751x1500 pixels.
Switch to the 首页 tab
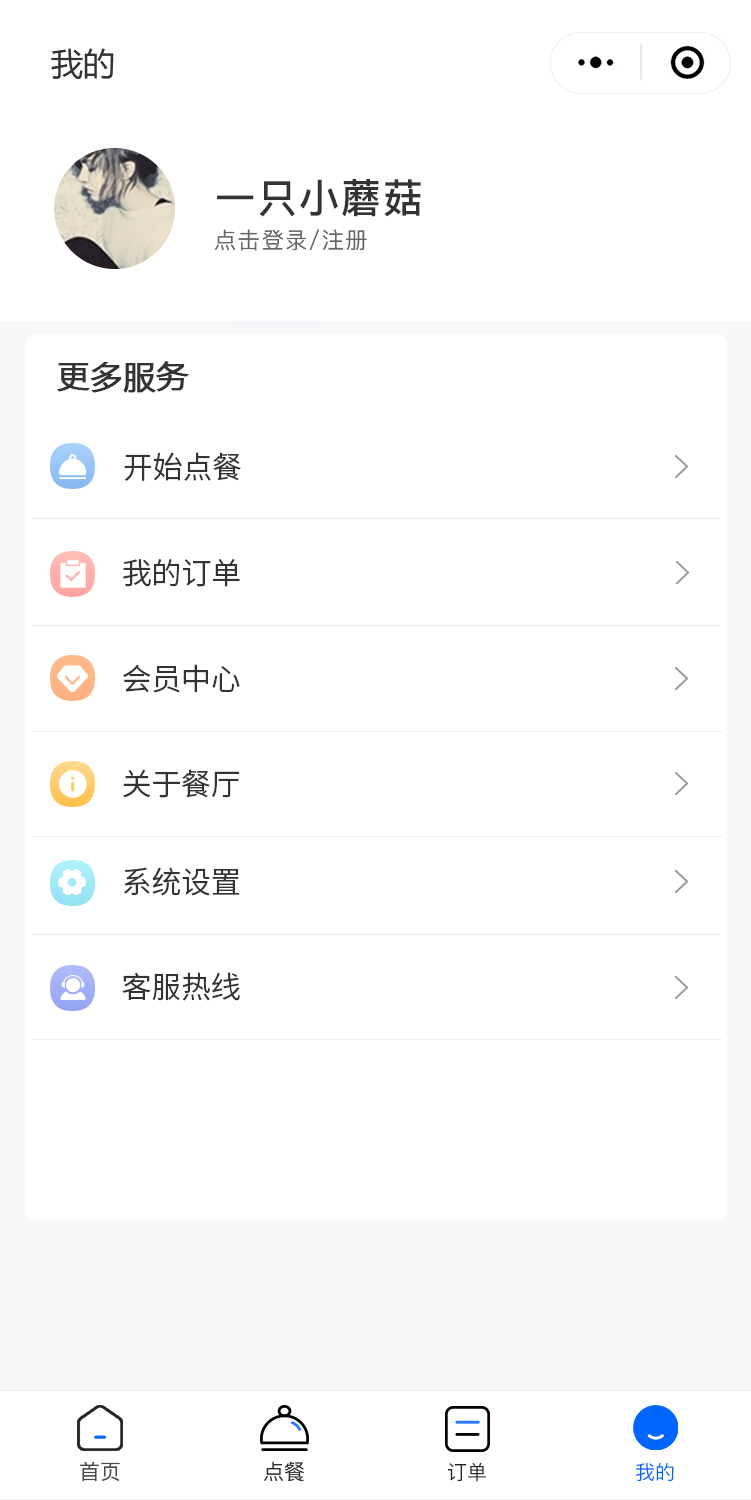coord(100,1443)
